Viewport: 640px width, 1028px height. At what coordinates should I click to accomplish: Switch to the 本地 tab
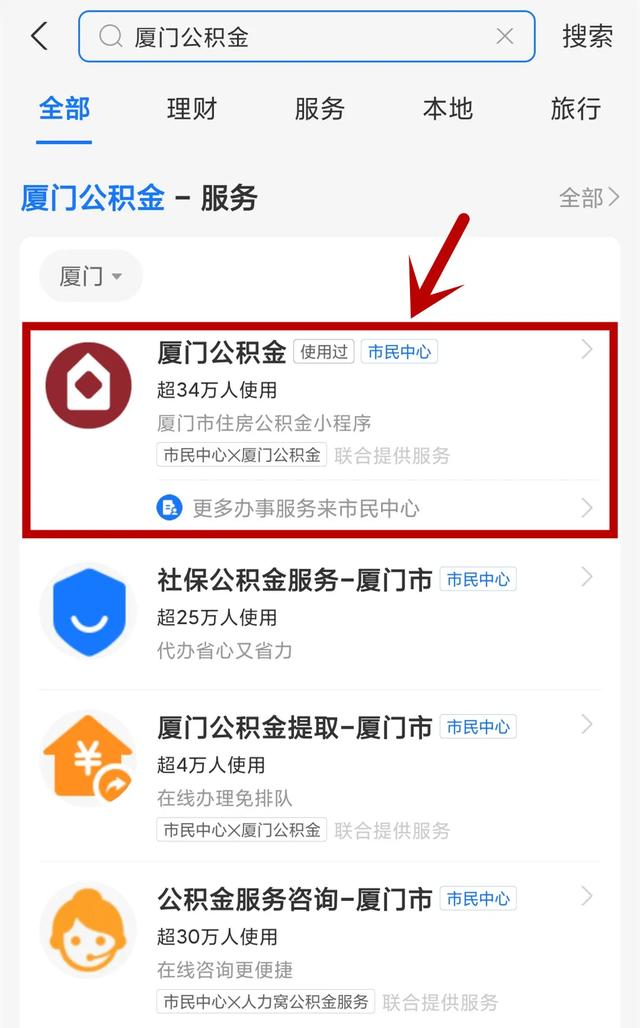point(447,108)
